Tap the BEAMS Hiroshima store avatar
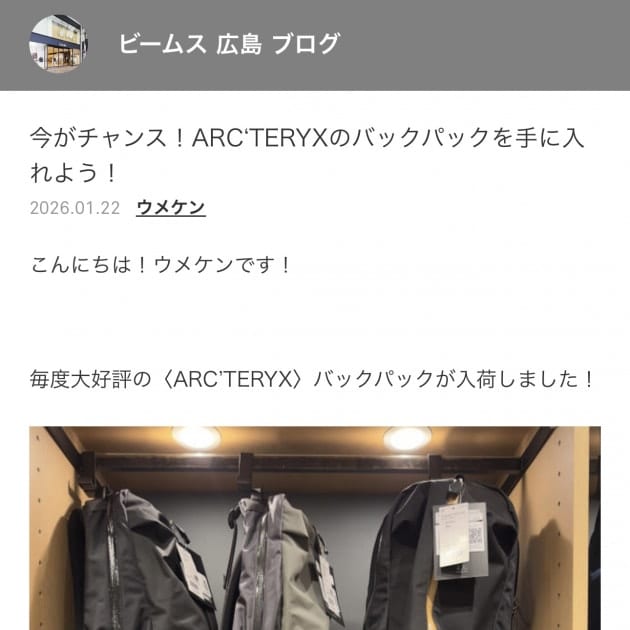The width and height of the screenshot is (630, 630). tap(59, 44)
